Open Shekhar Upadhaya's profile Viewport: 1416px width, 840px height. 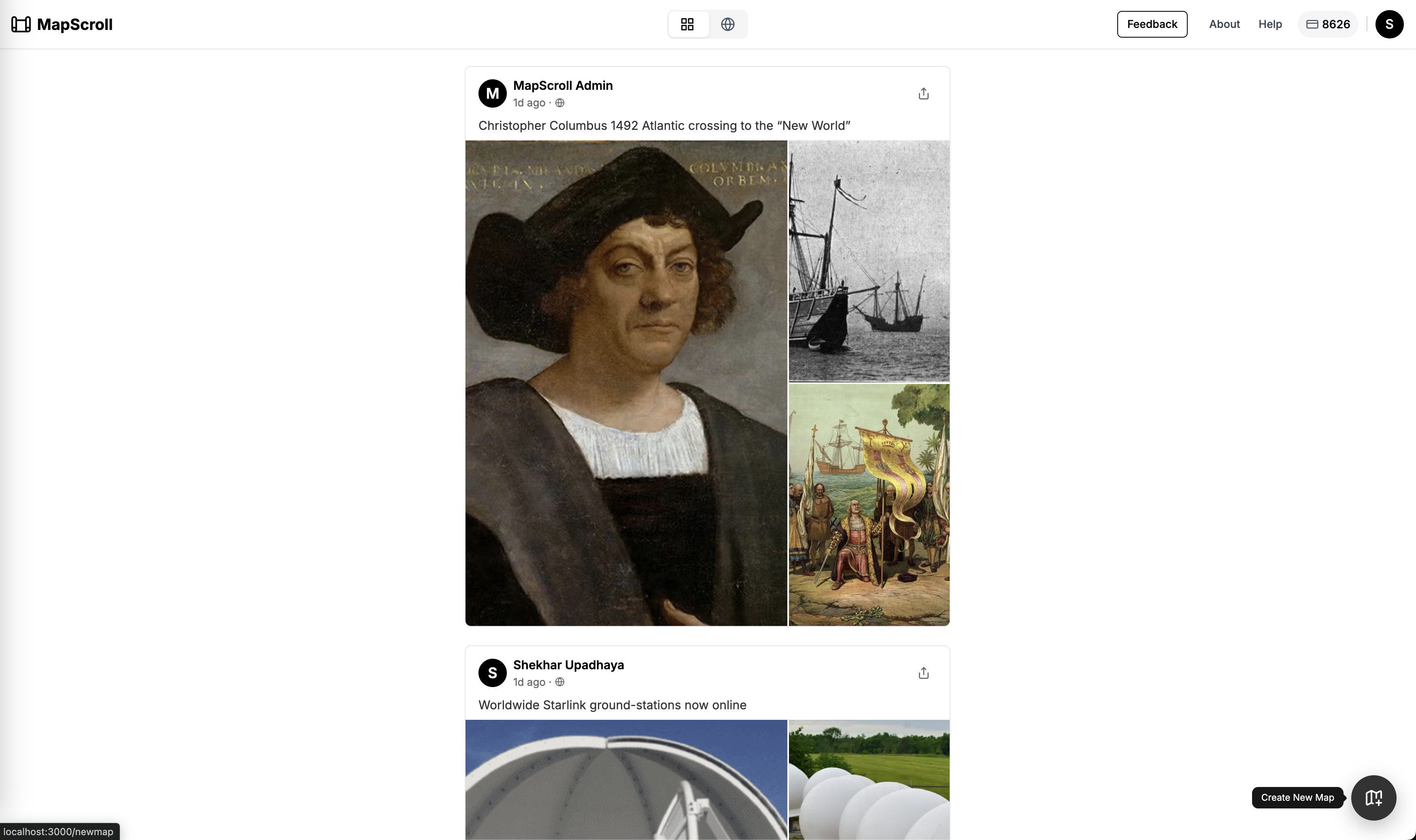(568, 665)
